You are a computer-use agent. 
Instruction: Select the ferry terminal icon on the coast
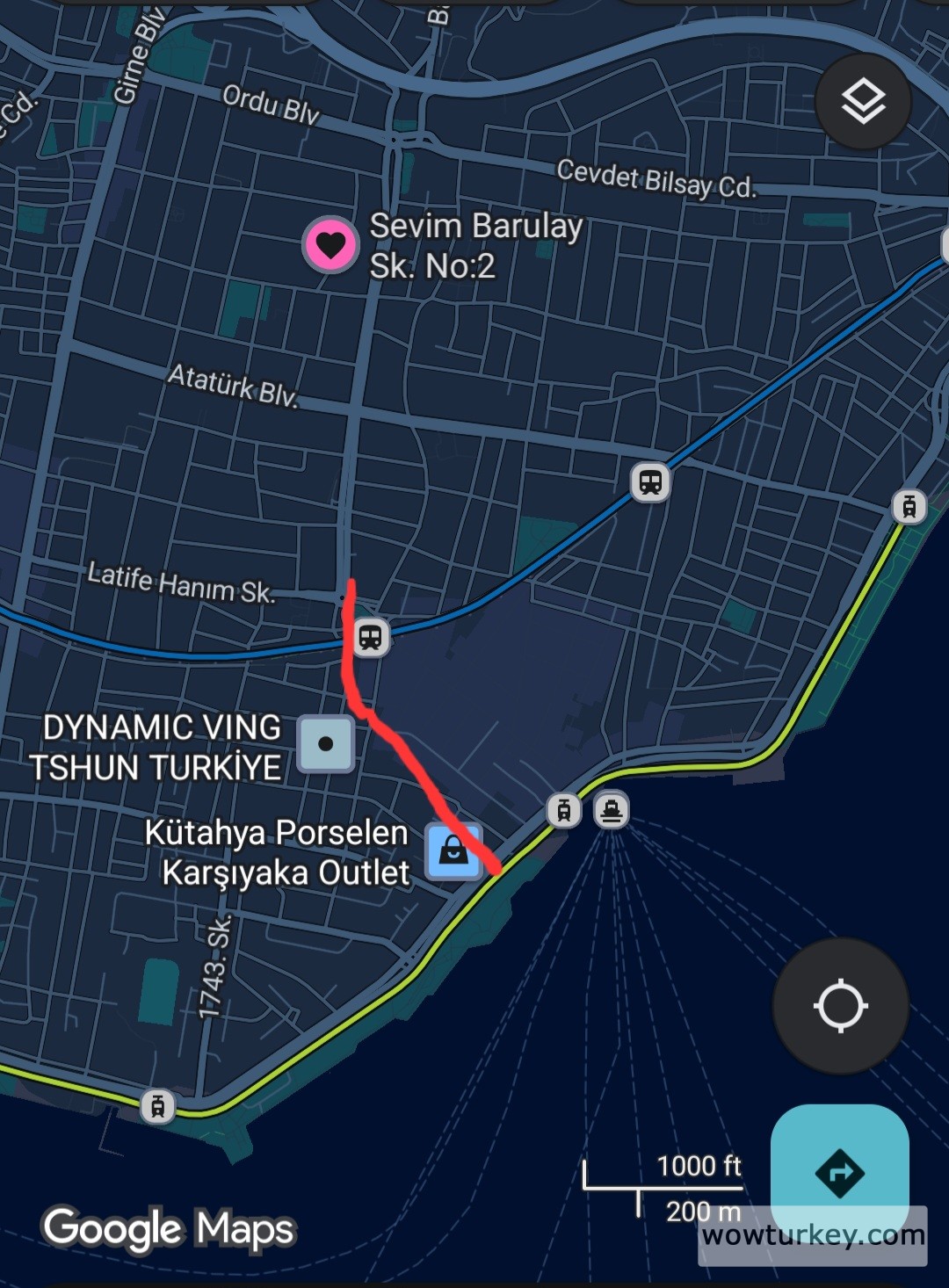(x=612, y=809)
